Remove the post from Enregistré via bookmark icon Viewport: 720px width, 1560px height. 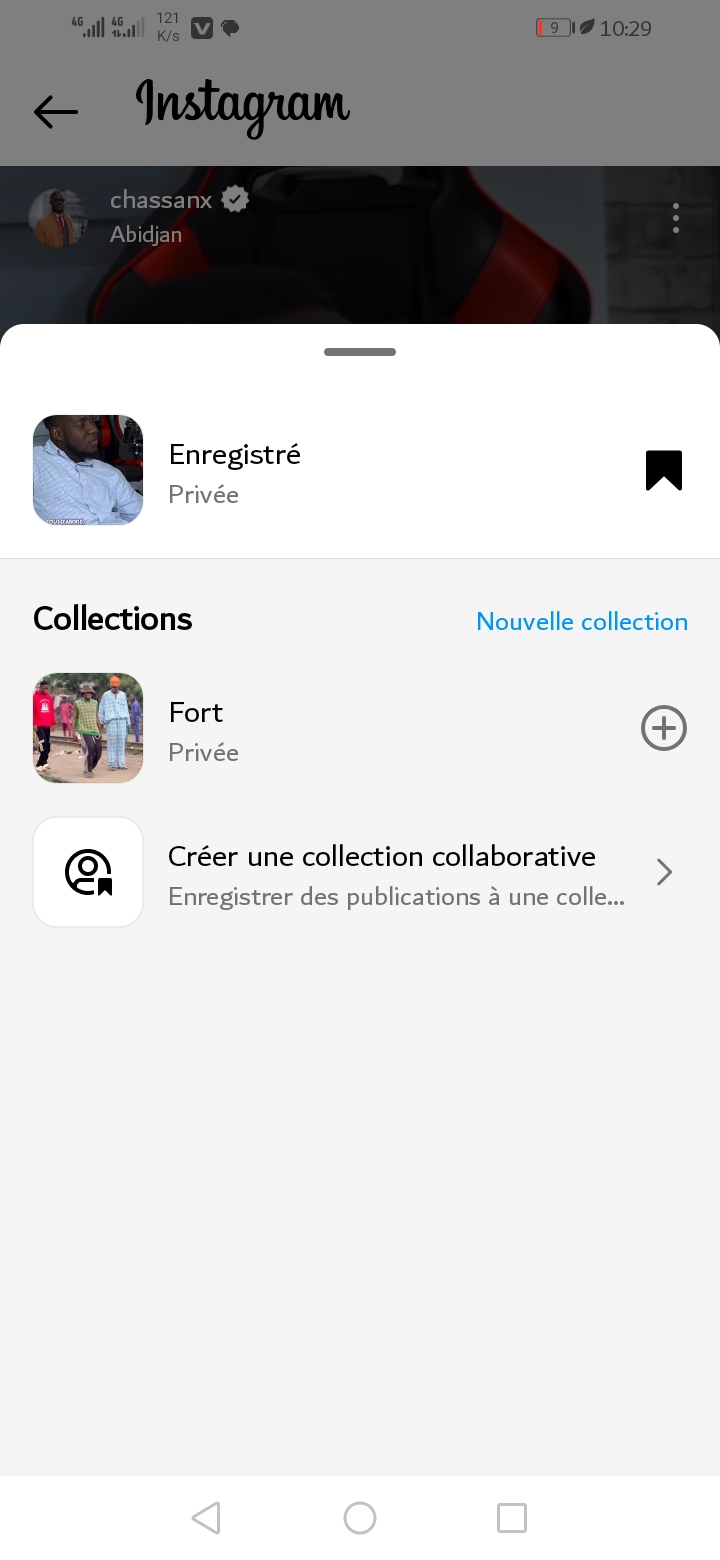663,470
